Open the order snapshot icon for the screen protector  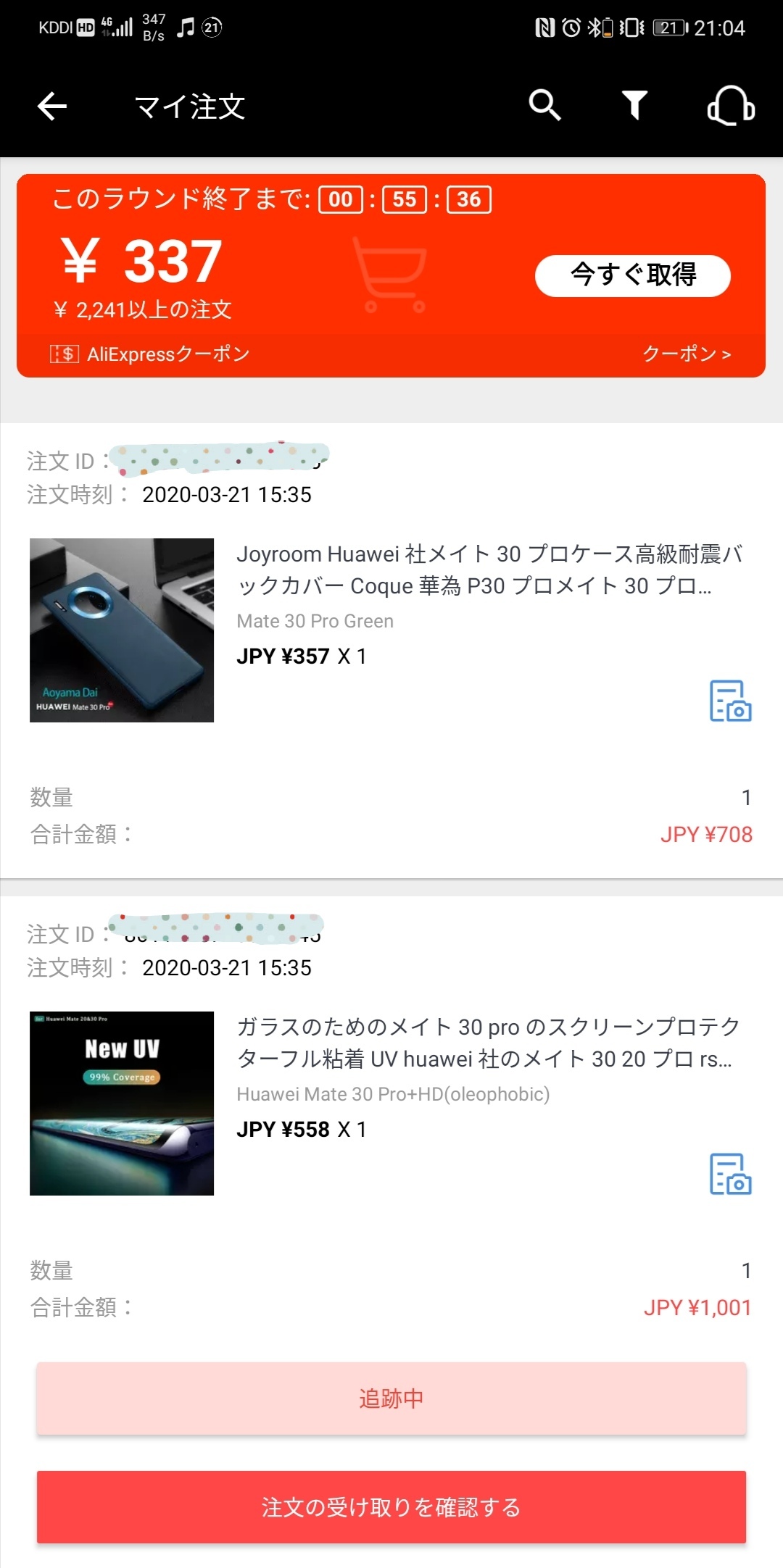[x=729, y=1174]
